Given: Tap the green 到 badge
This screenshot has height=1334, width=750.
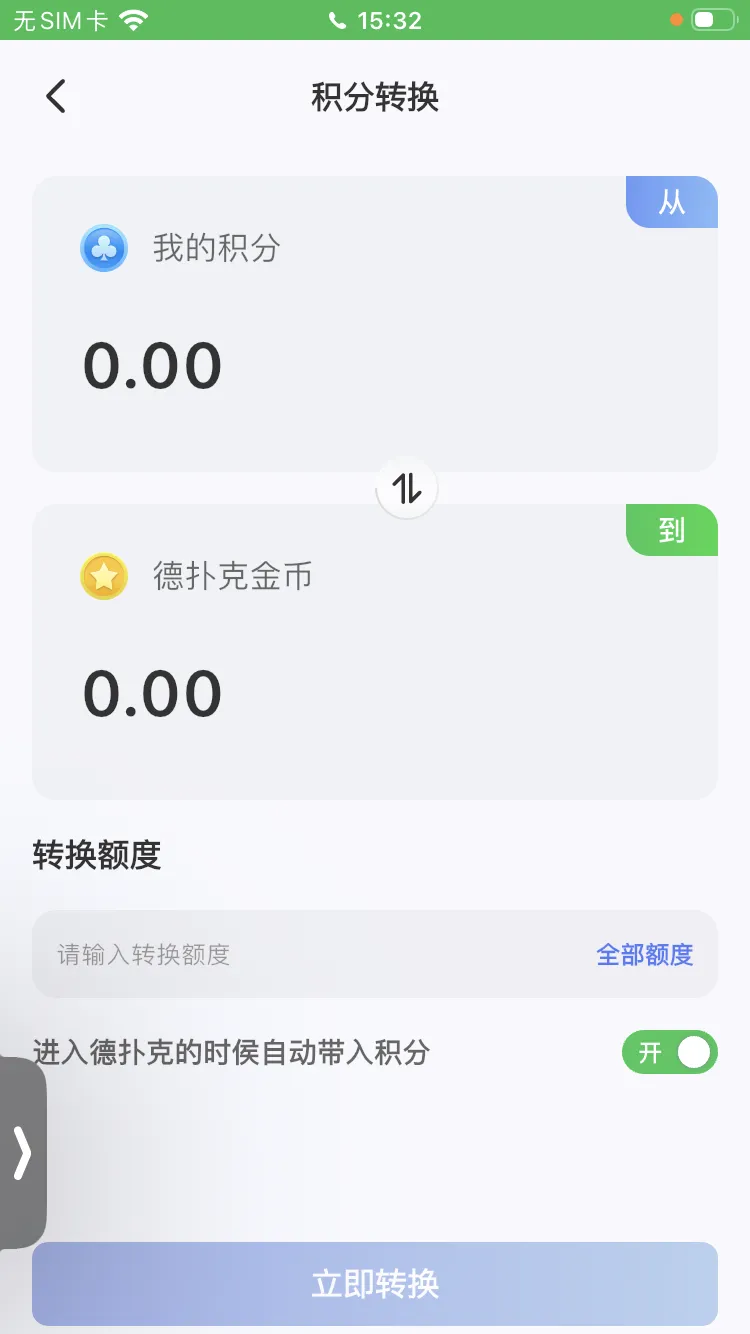Looking at the screenshot, I should (671, 530).
